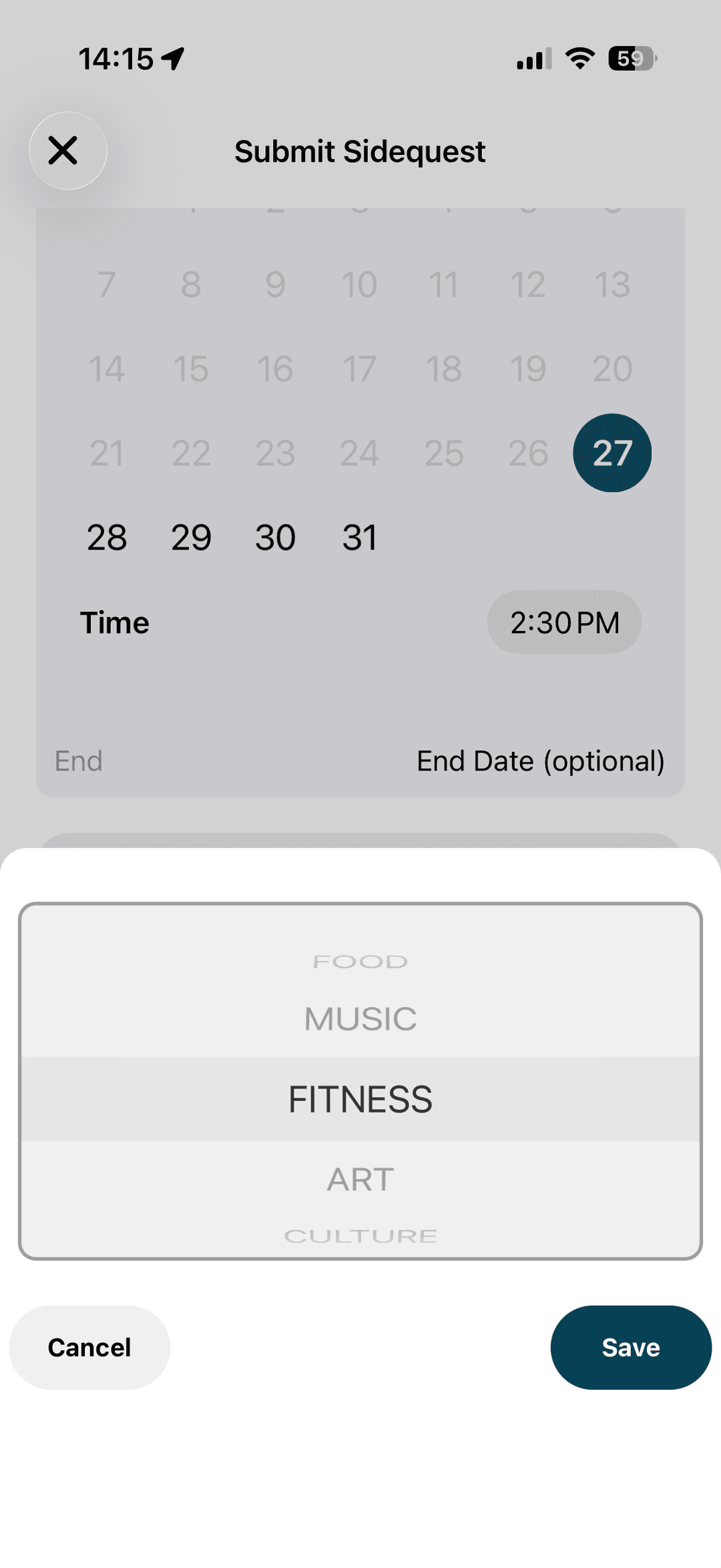Choose FOOD in the category picker
Screen dimensions: 721x1568
coord(360,962)
